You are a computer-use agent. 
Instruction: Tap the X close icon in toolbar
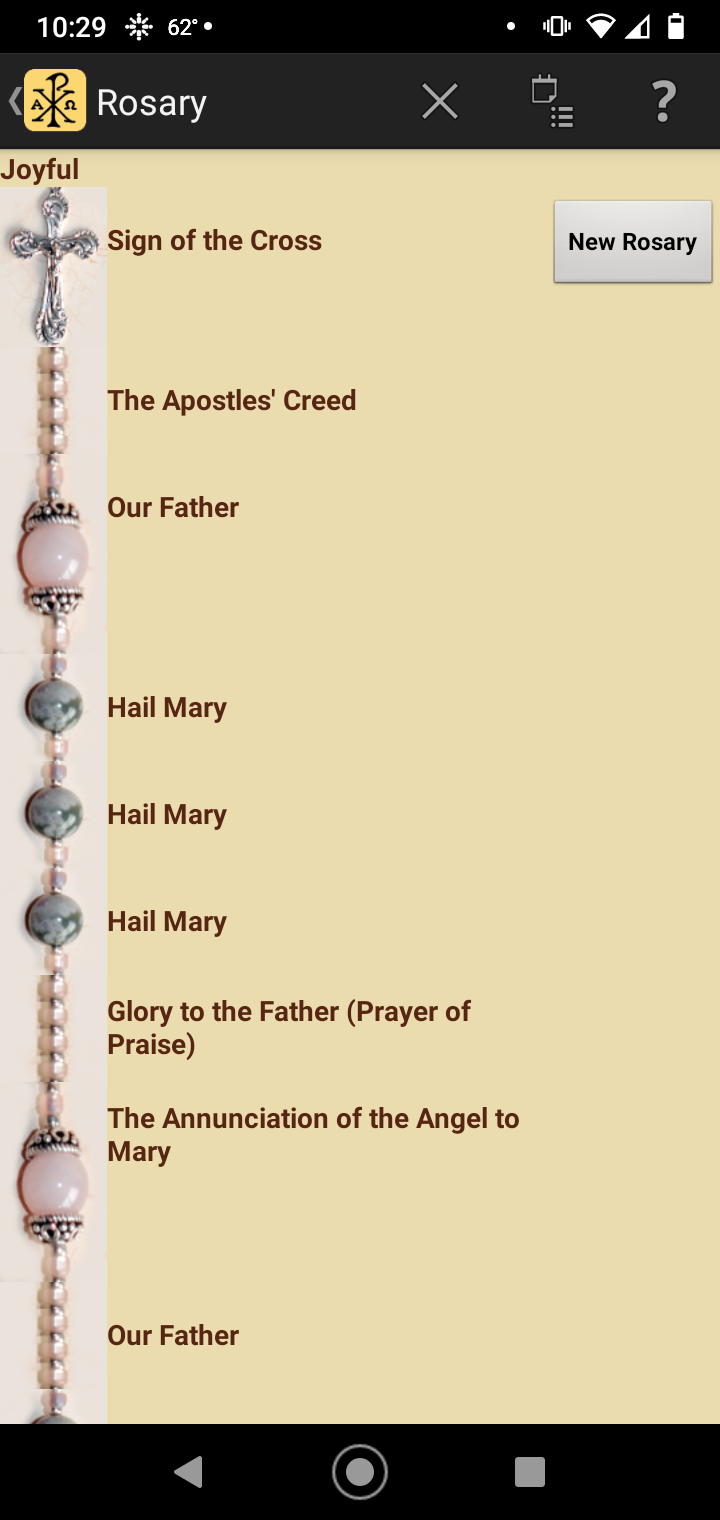439,101
